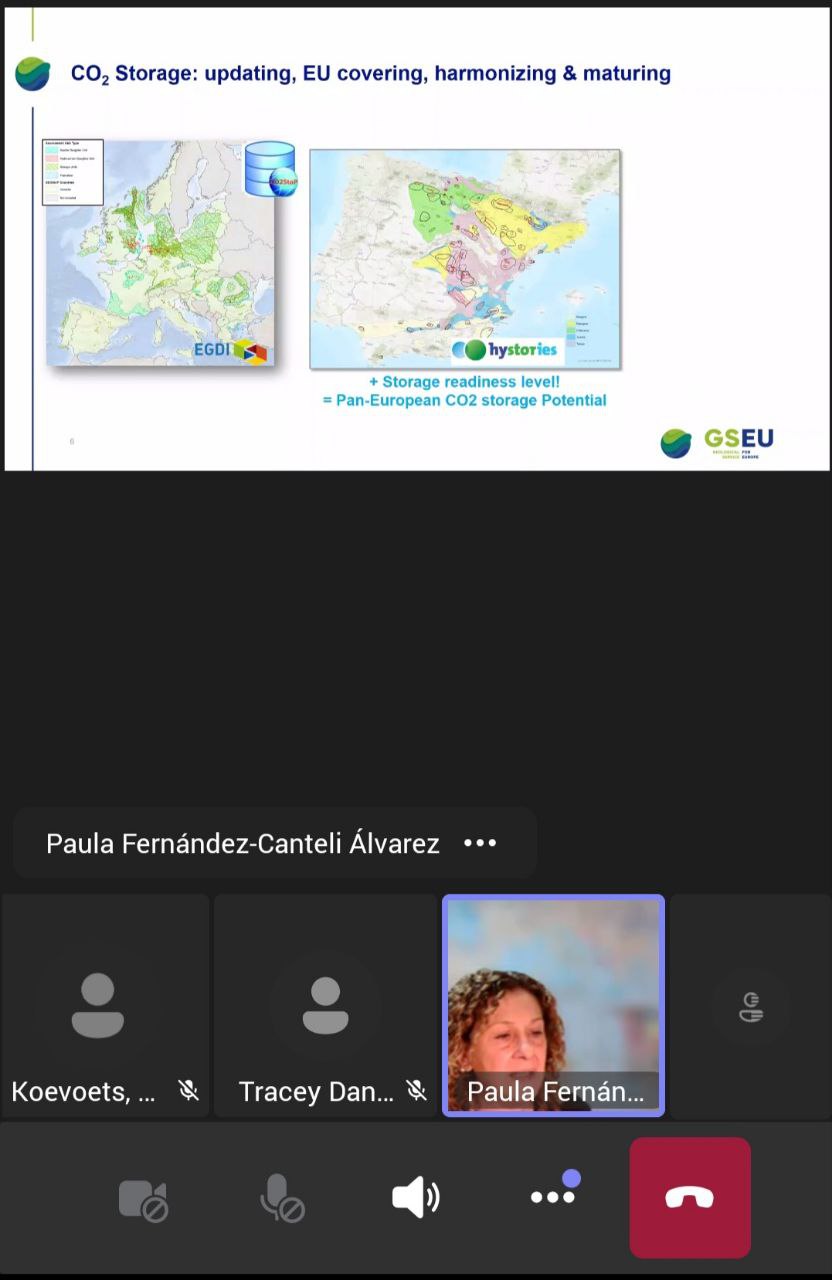
Task: Tap the disabled microphone button
Action: pos(282,1197)
